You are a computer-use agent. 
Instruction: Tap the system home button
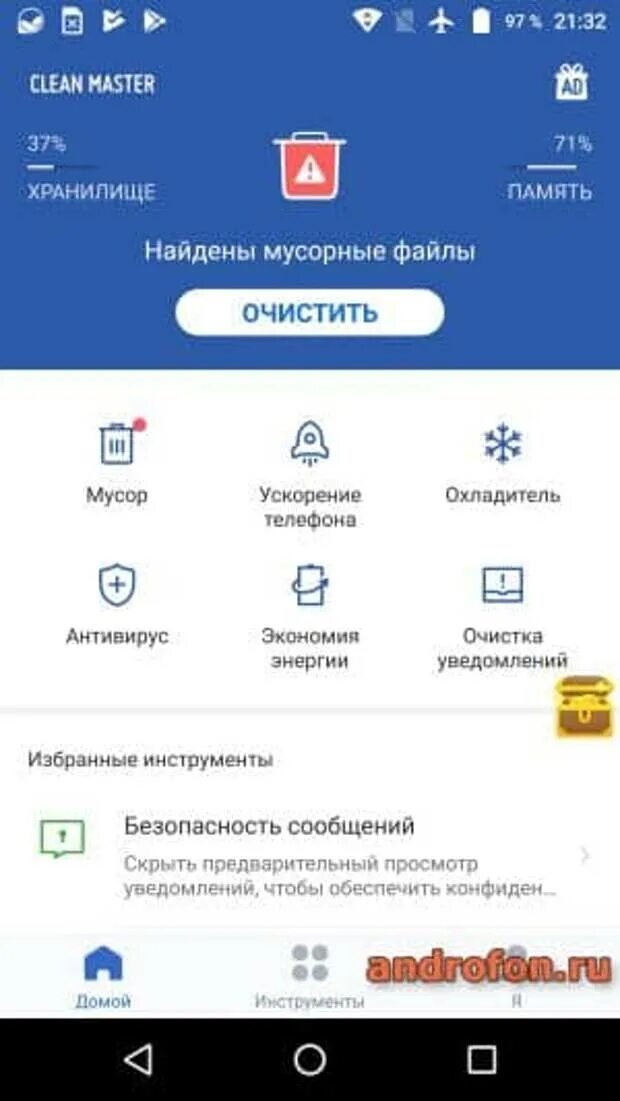pyautogui.click(x=310, y=1059)
